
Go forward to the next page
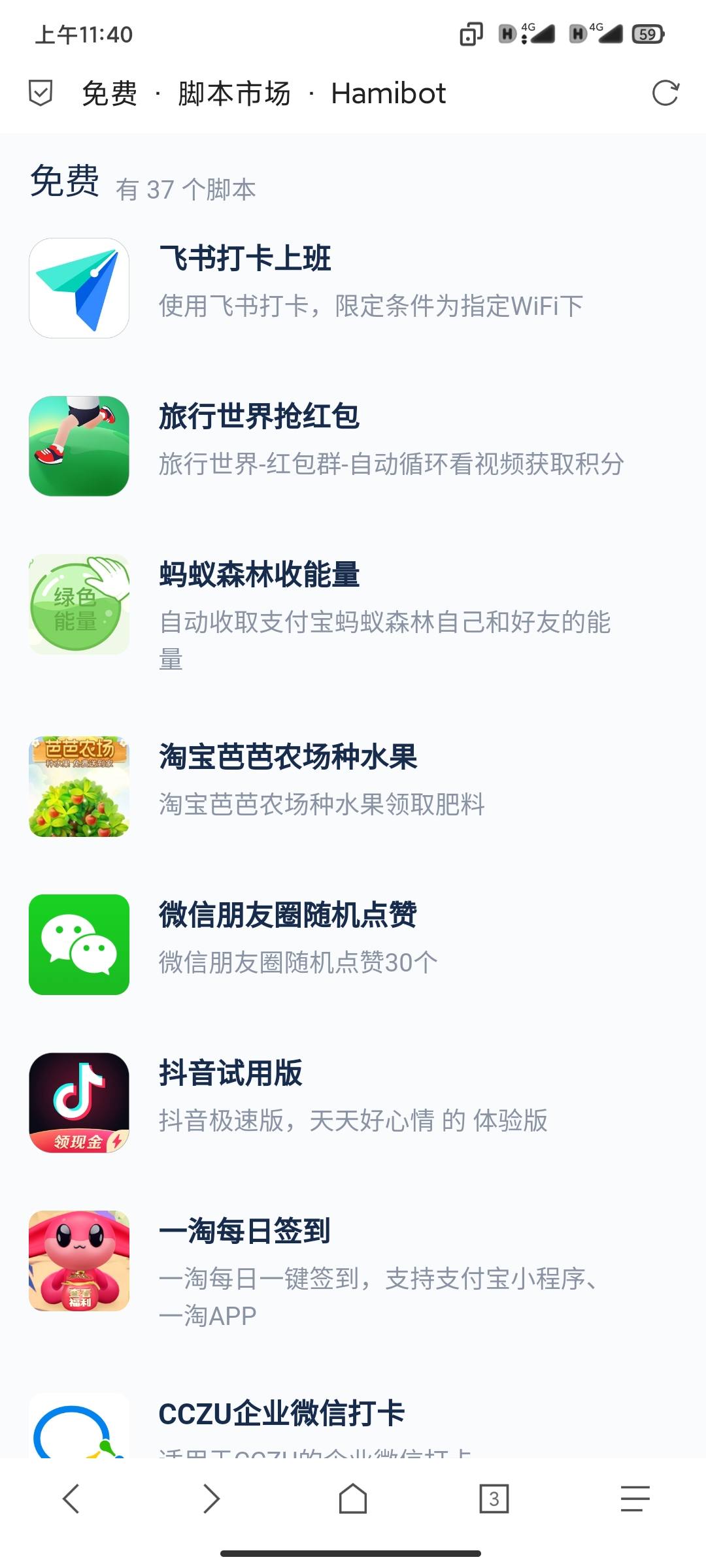click(211, 1498)
